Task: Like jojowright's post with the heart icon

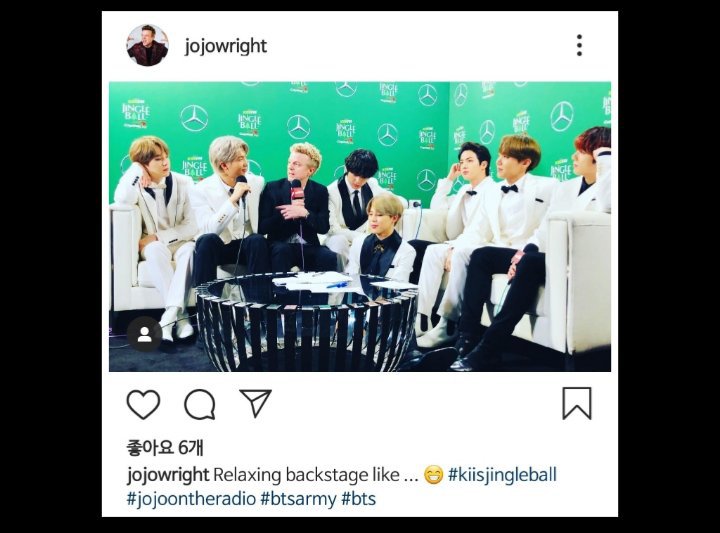Action: pyautogui.click(x=143, y=404)
